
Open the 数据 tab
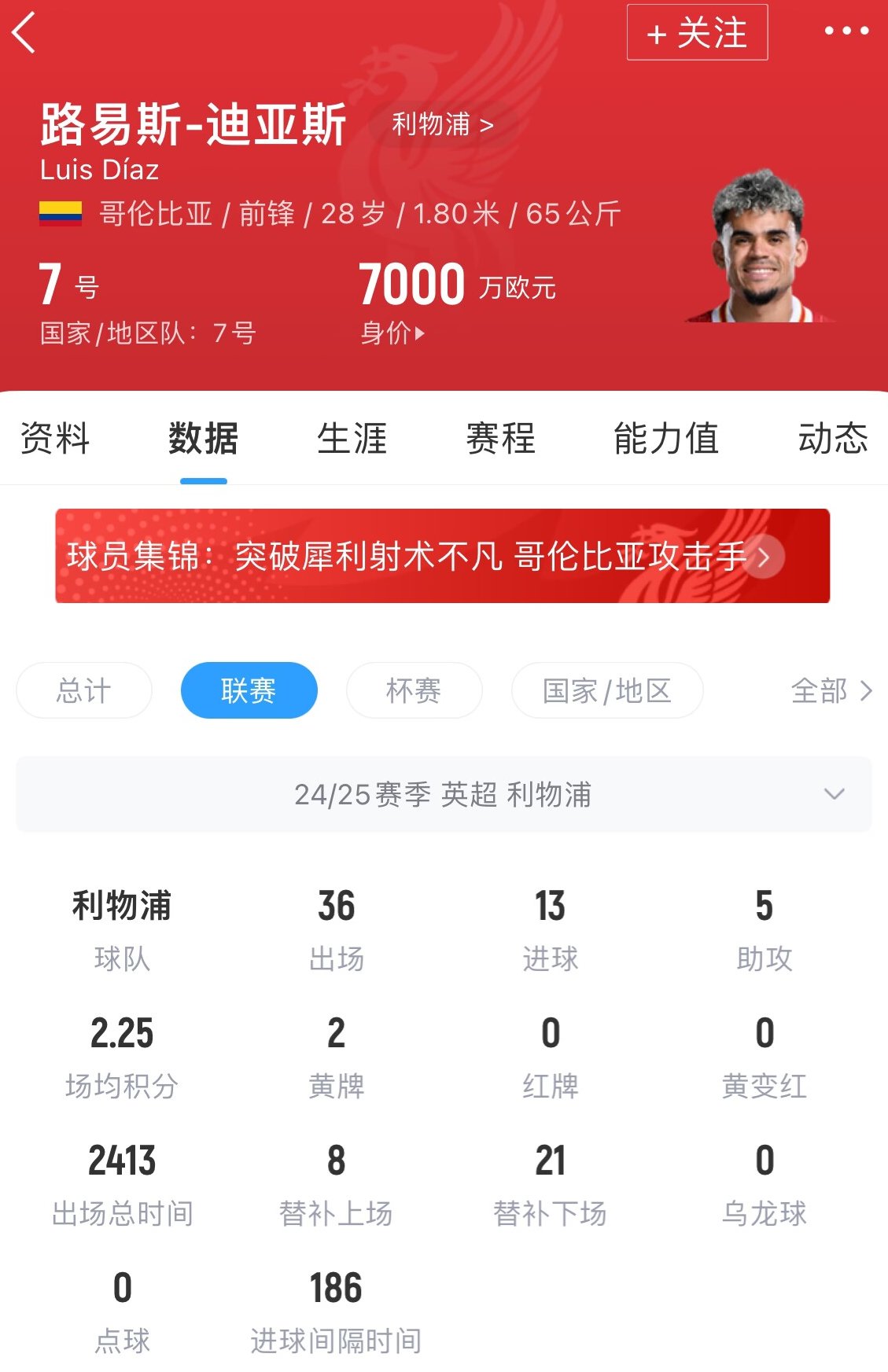click(x=203, y=439)
